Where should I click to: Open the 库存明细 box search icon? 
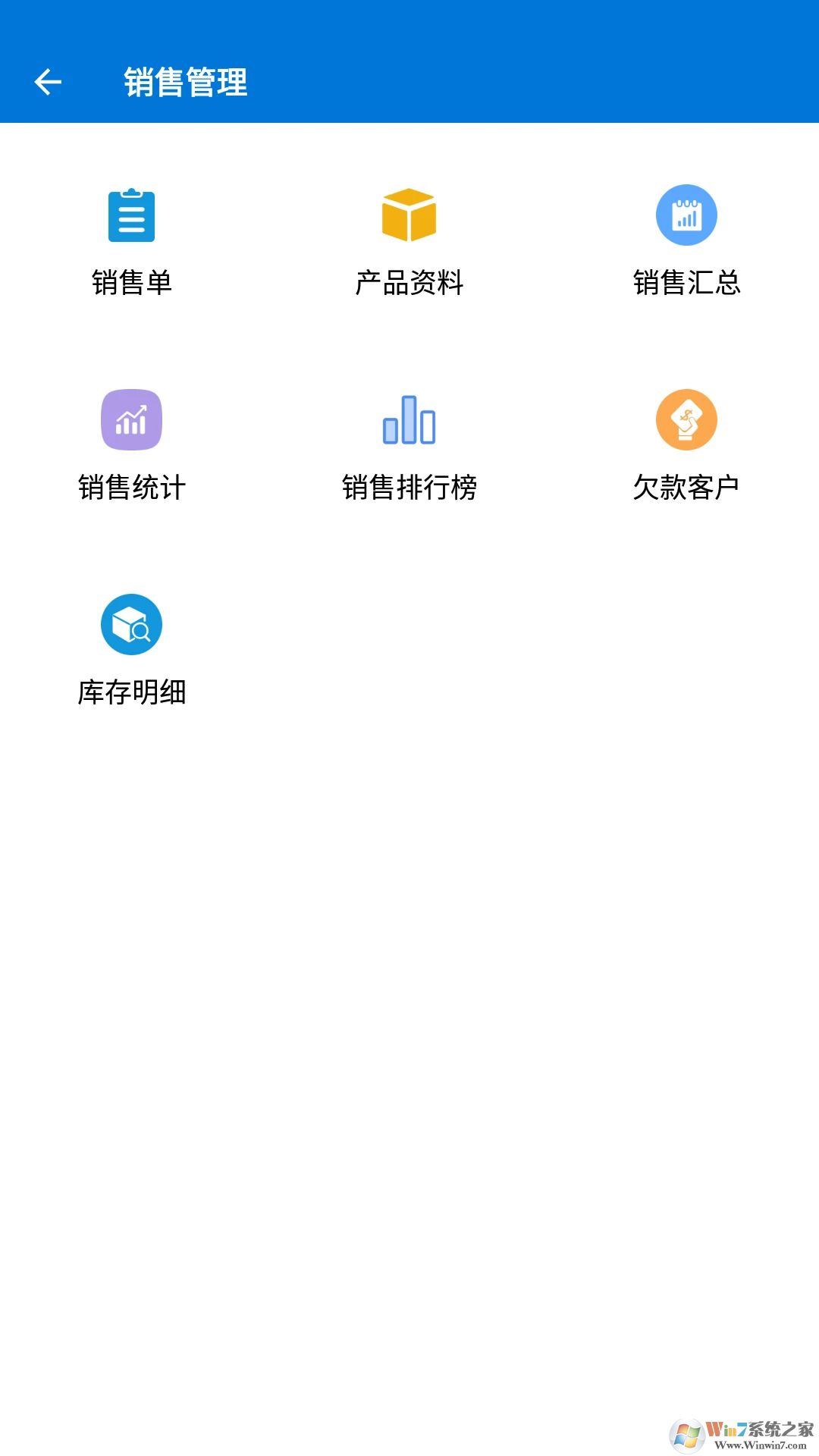tap(132, 623)
